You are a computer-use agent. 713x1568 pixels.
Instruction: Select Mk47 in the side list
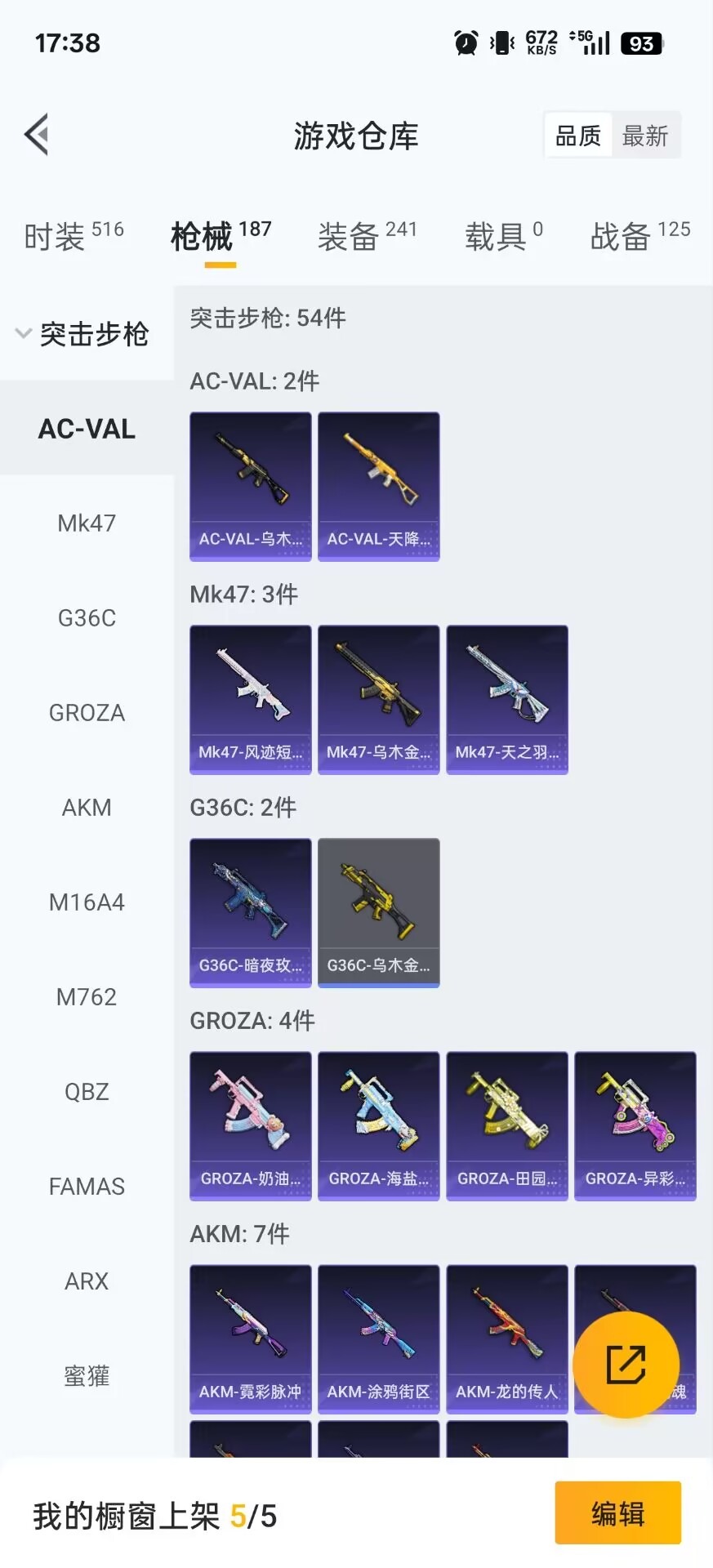point(87,523)
